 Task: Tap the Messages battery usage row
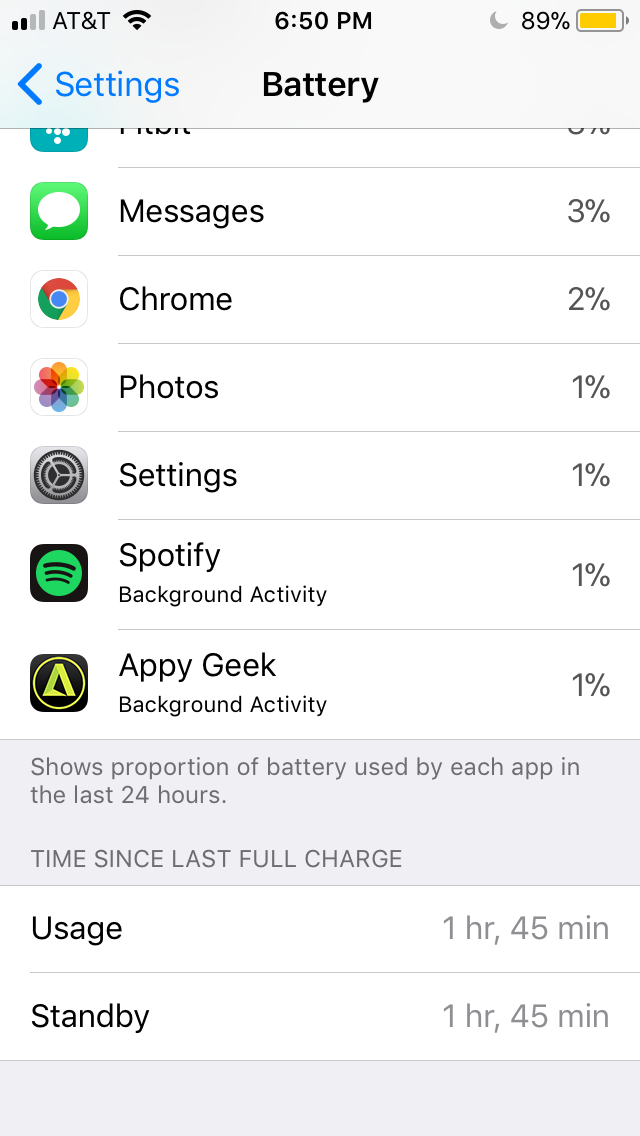point(320,212)
